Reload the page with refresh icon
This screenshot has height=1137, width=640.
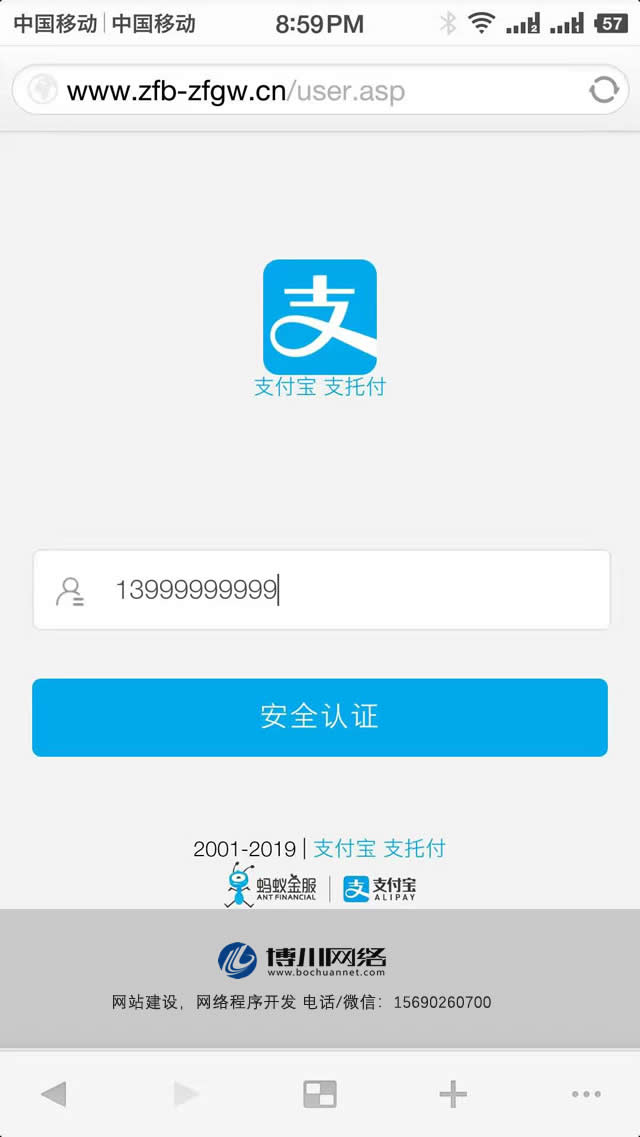pyautogui.click(x=603, y=90)
